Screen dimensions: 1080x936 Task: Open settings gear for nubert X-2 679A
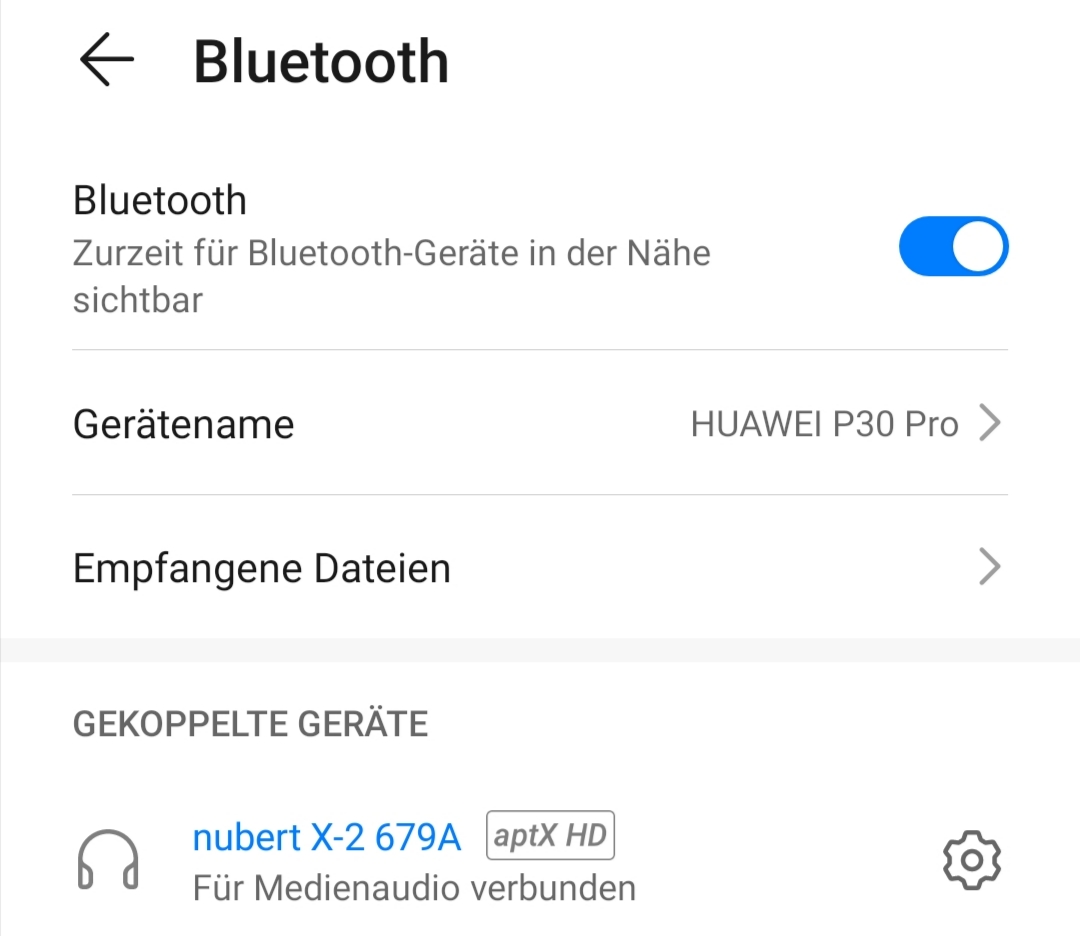pyautogui.click(x=971, y=860)
